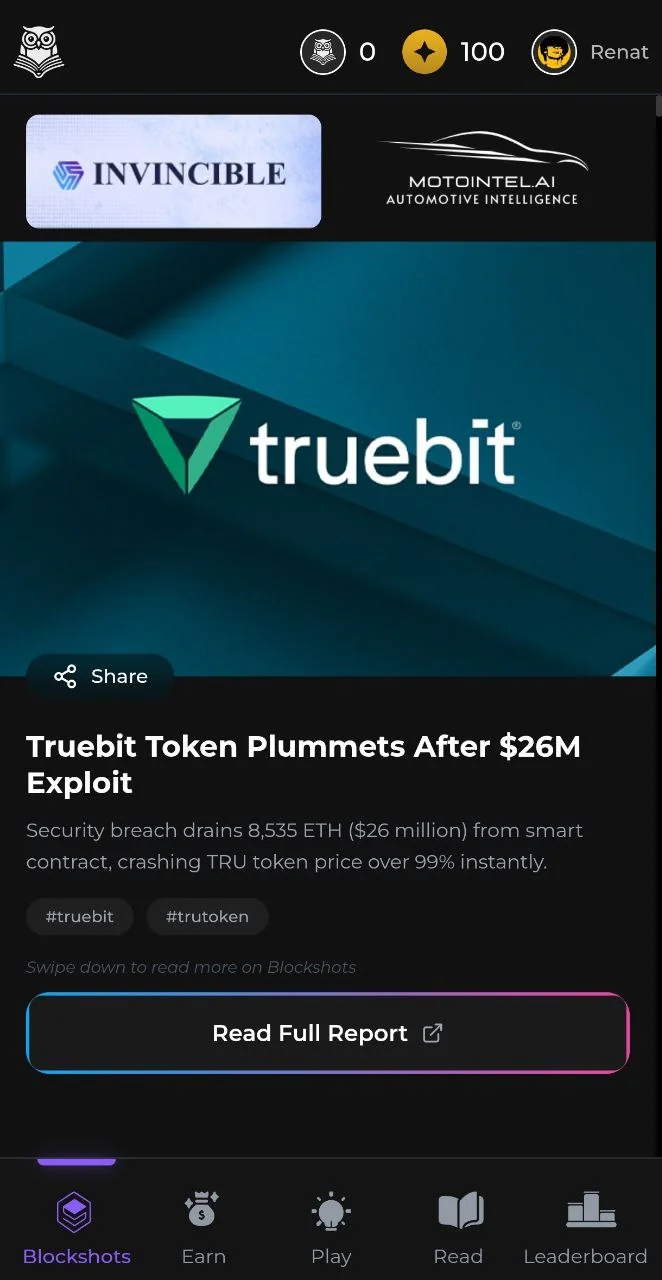The width and height of the screenshot is (662, 1280).
Task: Tap the owl logo in the header
Action: click(x=39, y=52)
